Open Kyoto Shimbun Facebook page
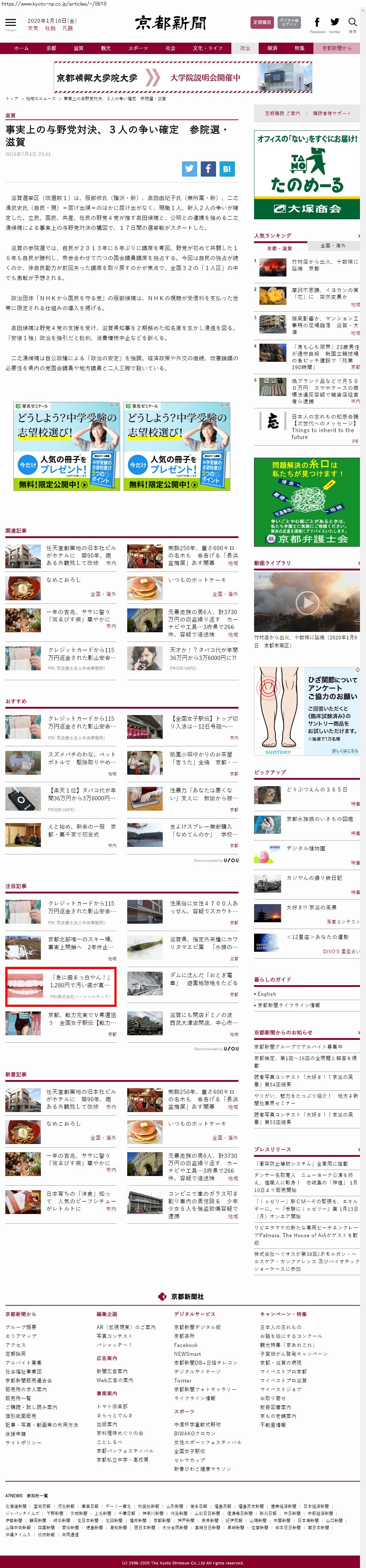This screenshot has width=366, height=1568. (317, 22)
